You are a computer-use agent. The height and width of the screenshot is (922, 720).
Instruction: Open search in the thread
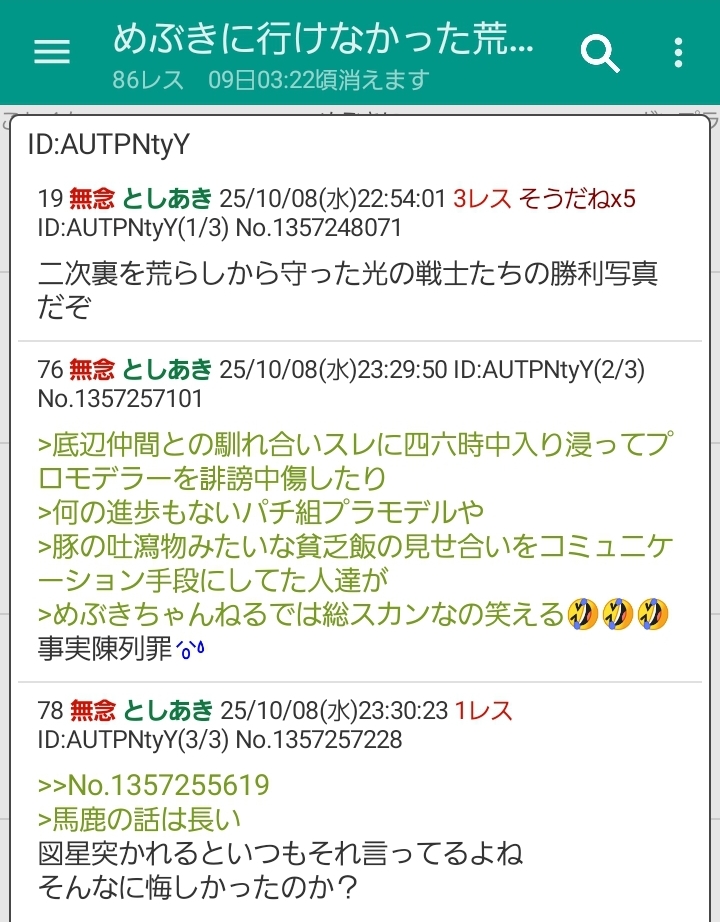[600, 52]
